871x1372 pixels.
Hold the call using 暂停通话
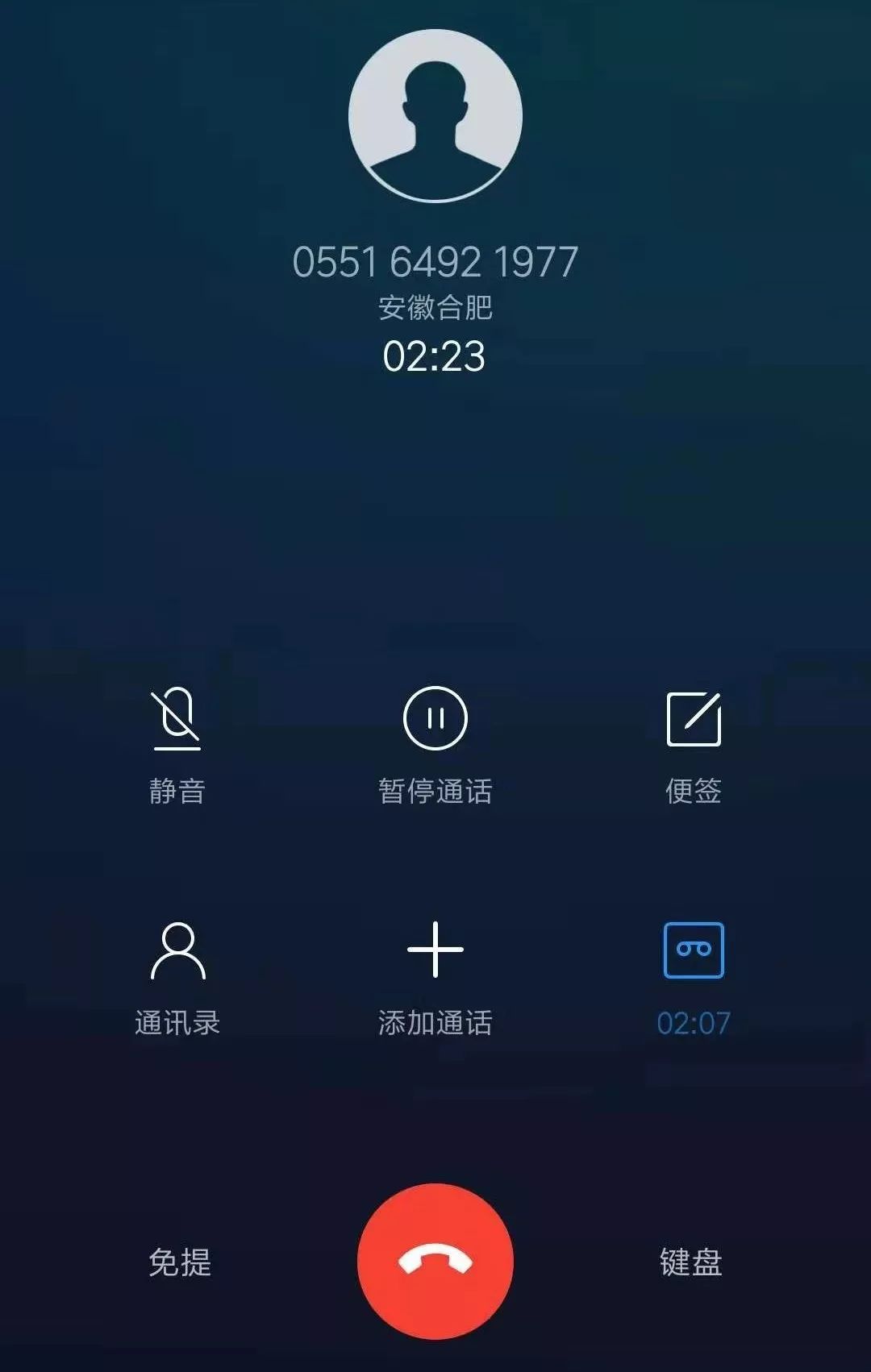(x=436, y=790)
